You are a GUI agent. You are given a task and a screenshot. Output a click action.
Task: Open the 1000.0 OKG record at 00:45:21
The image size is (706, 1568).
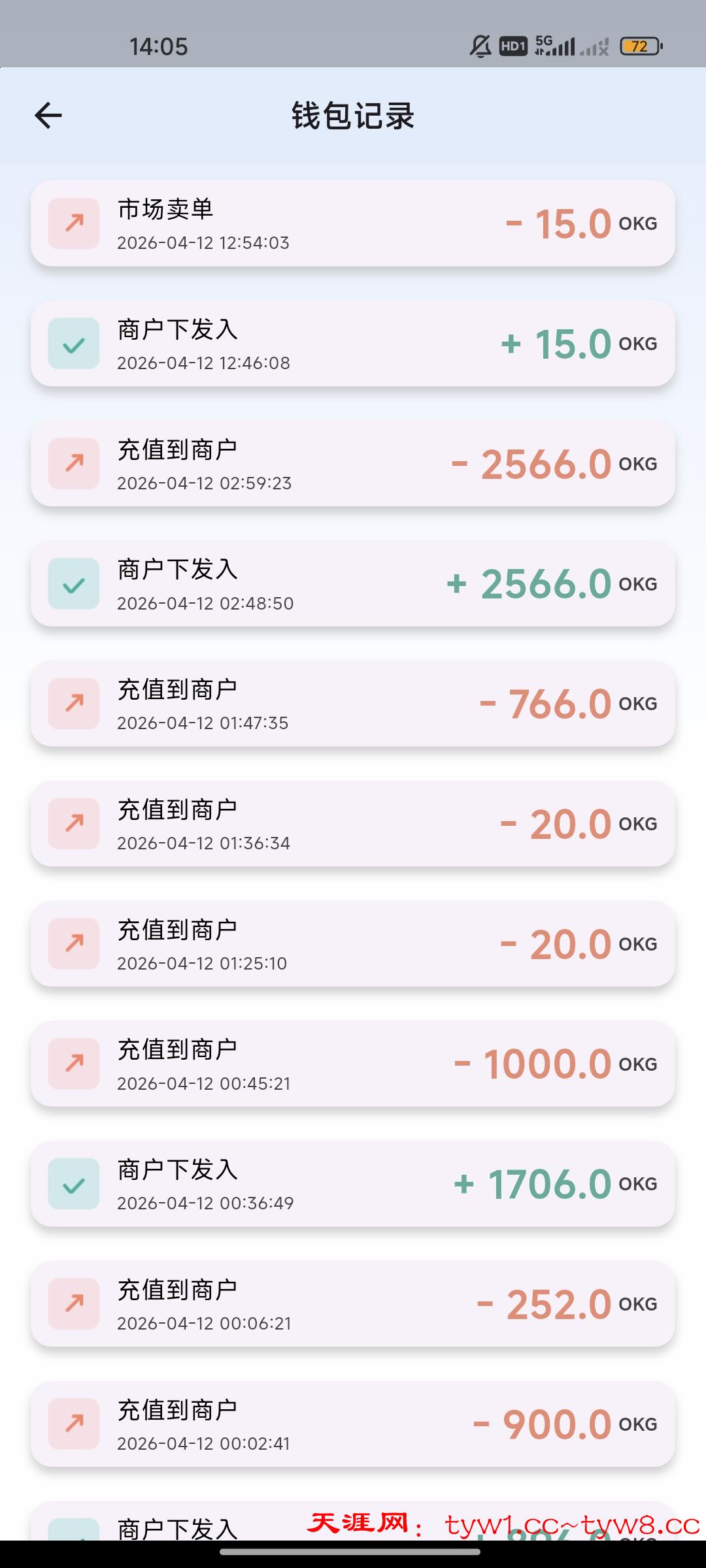point(353,1064)
